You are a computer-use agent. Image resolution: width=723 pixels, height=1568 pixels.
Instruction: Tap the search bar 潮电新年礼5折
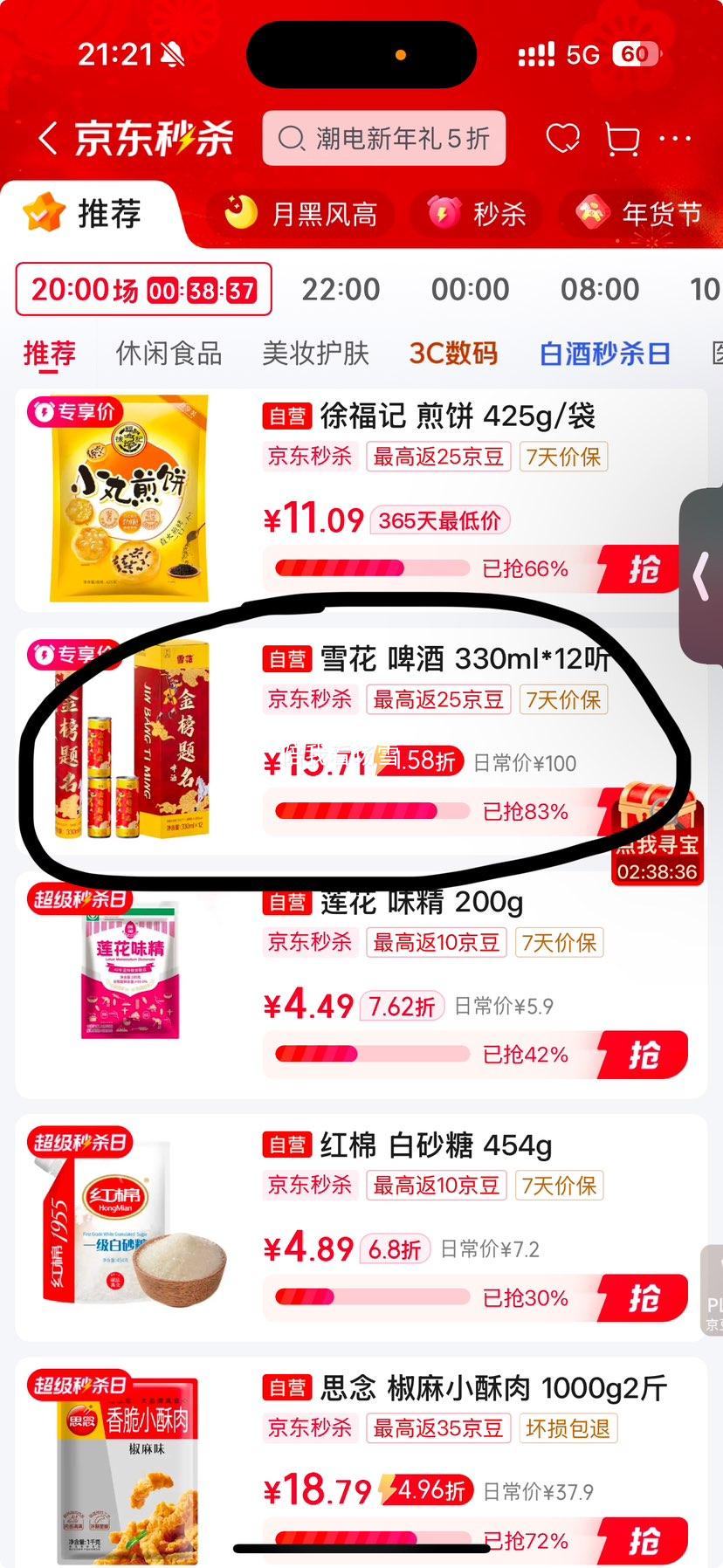384,138
